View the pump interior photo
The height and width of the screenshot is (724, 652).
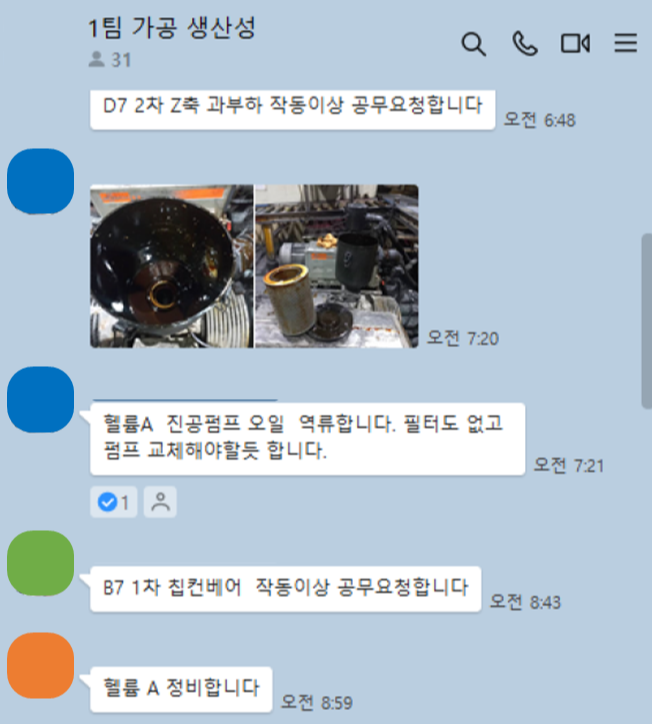[x=171, y=266]
